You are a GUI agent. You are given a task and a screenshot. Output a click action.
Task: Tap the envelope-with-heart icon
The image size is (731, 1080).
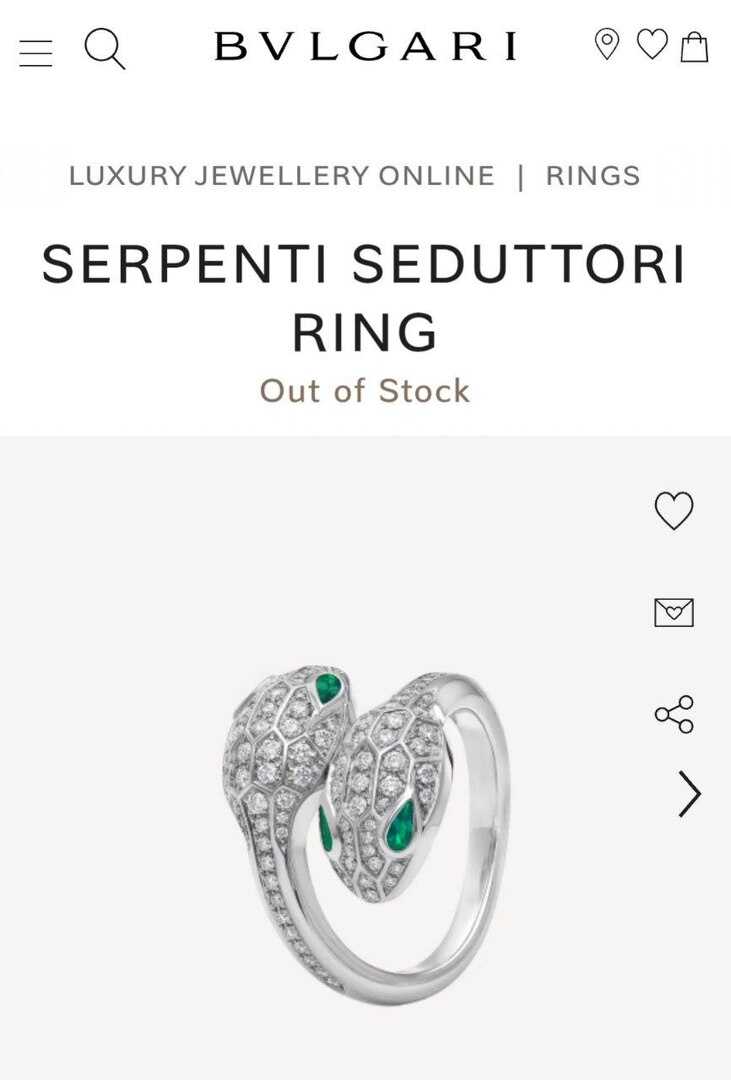coord(673,612)
